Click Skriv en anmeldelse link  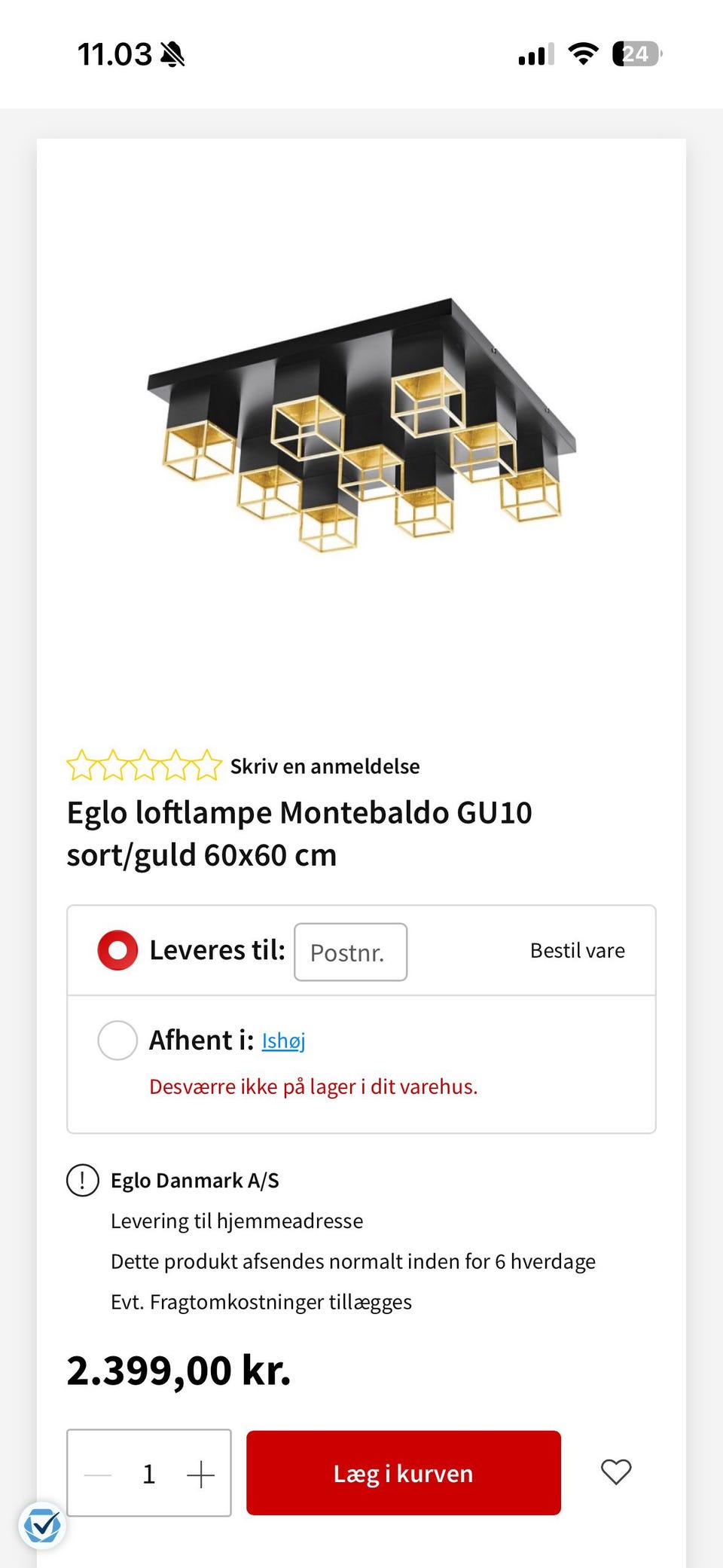tap(324, 766)
